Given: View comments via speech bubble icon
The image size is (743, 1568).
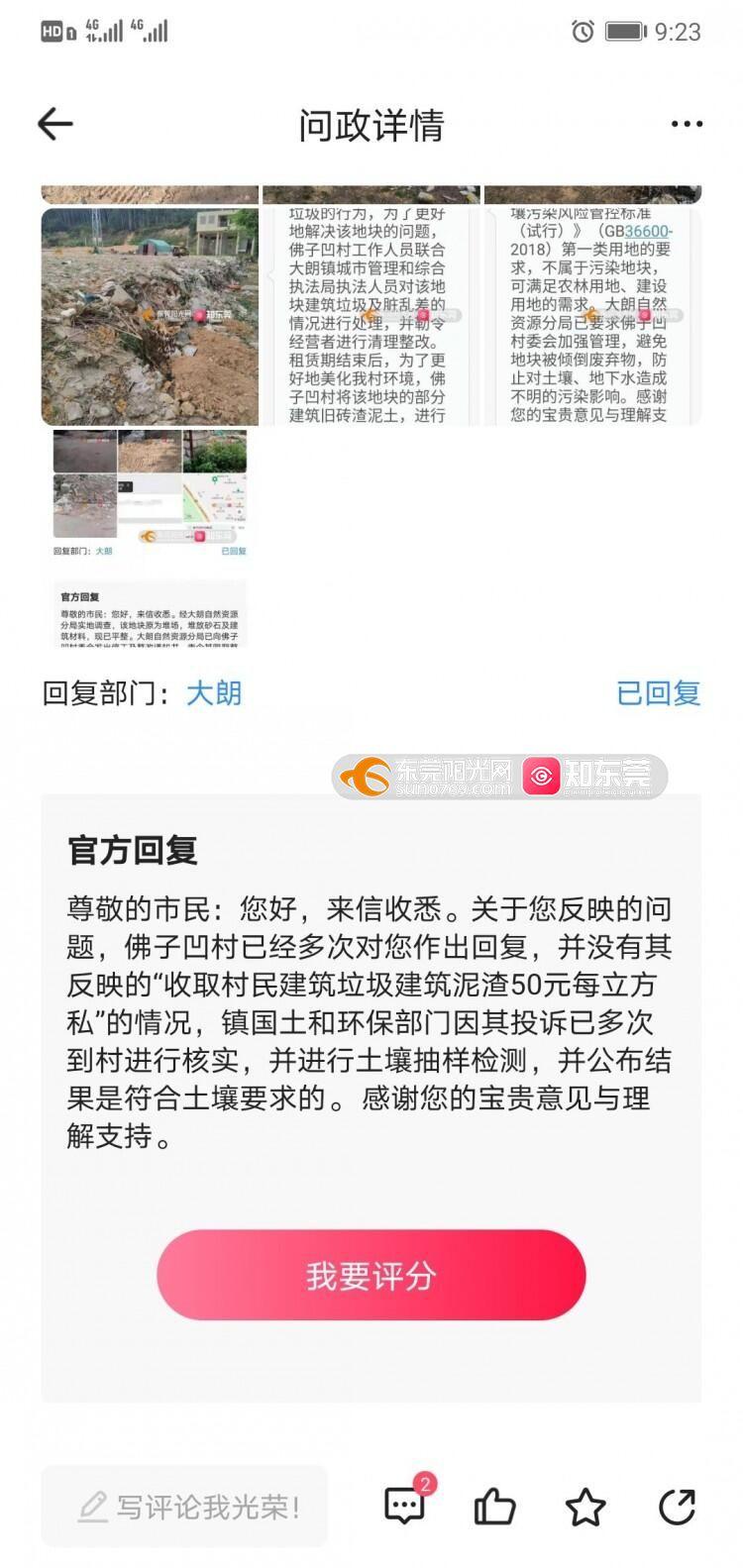Looking at the screenshot, I should pyautogui.click(x=404, y=1507).
